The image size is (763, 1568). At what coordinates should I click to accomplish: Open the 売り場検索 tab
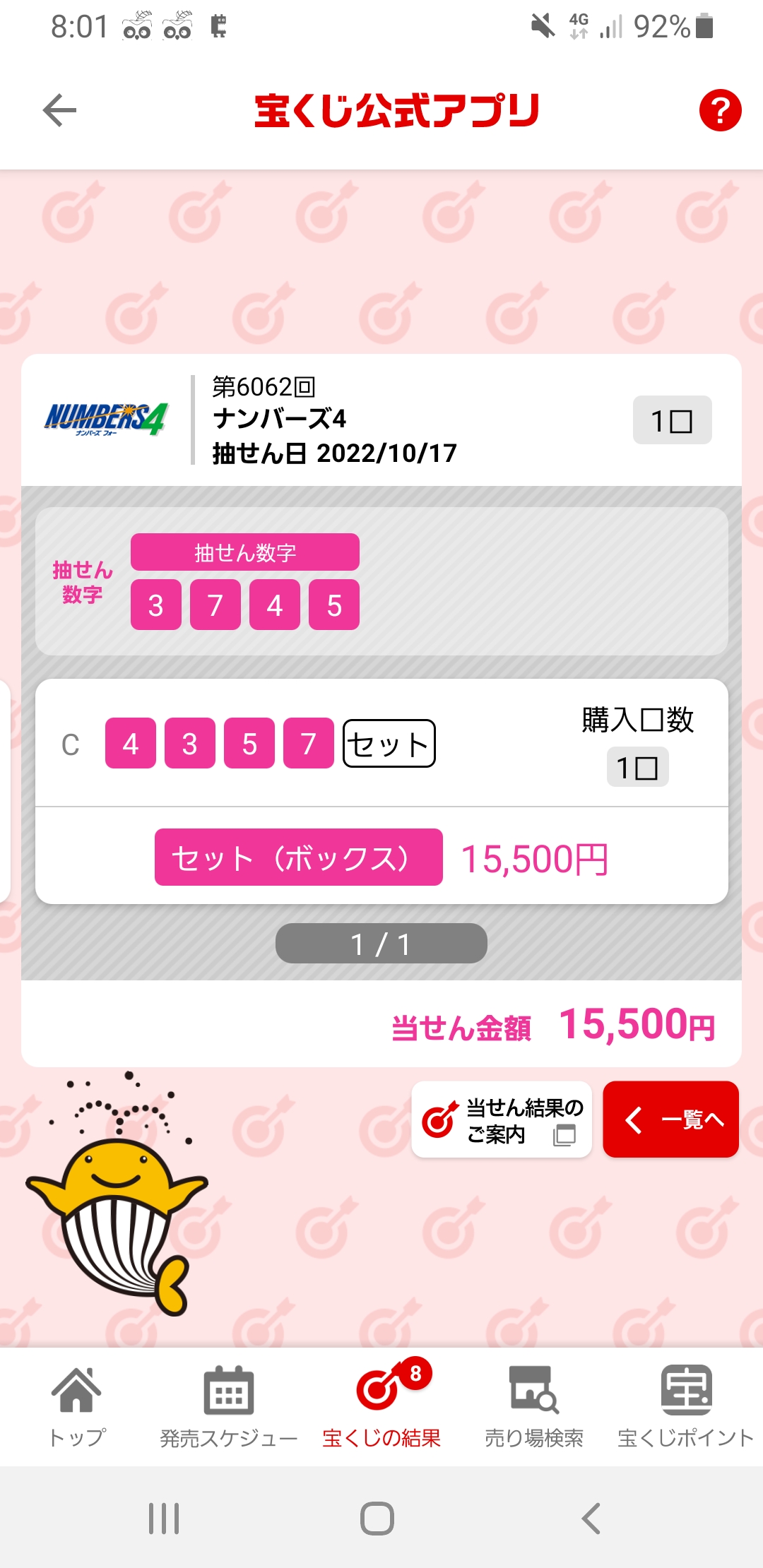[x=534, y=1407]
